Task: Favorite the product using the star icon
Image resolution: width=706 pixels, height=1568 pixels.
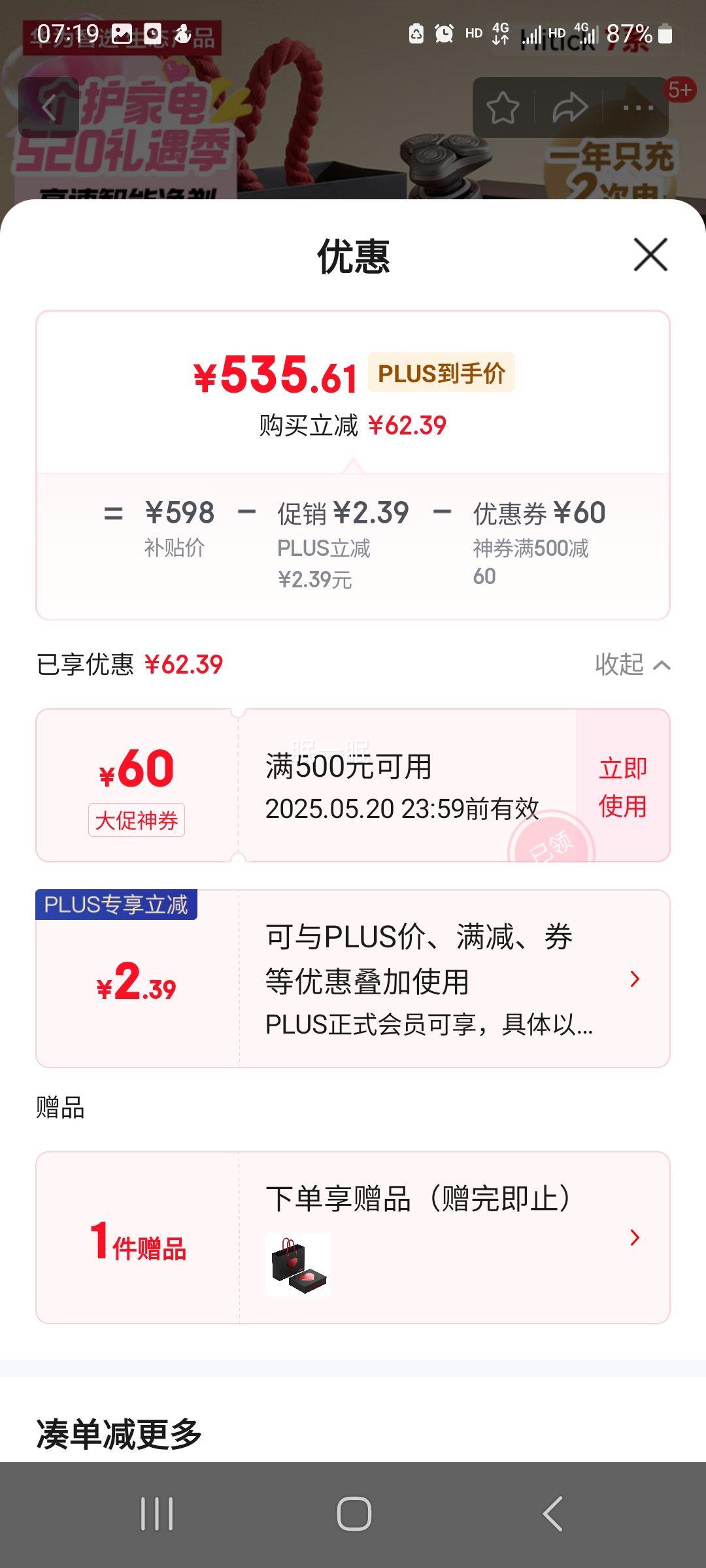Action: tap(503, 106)
